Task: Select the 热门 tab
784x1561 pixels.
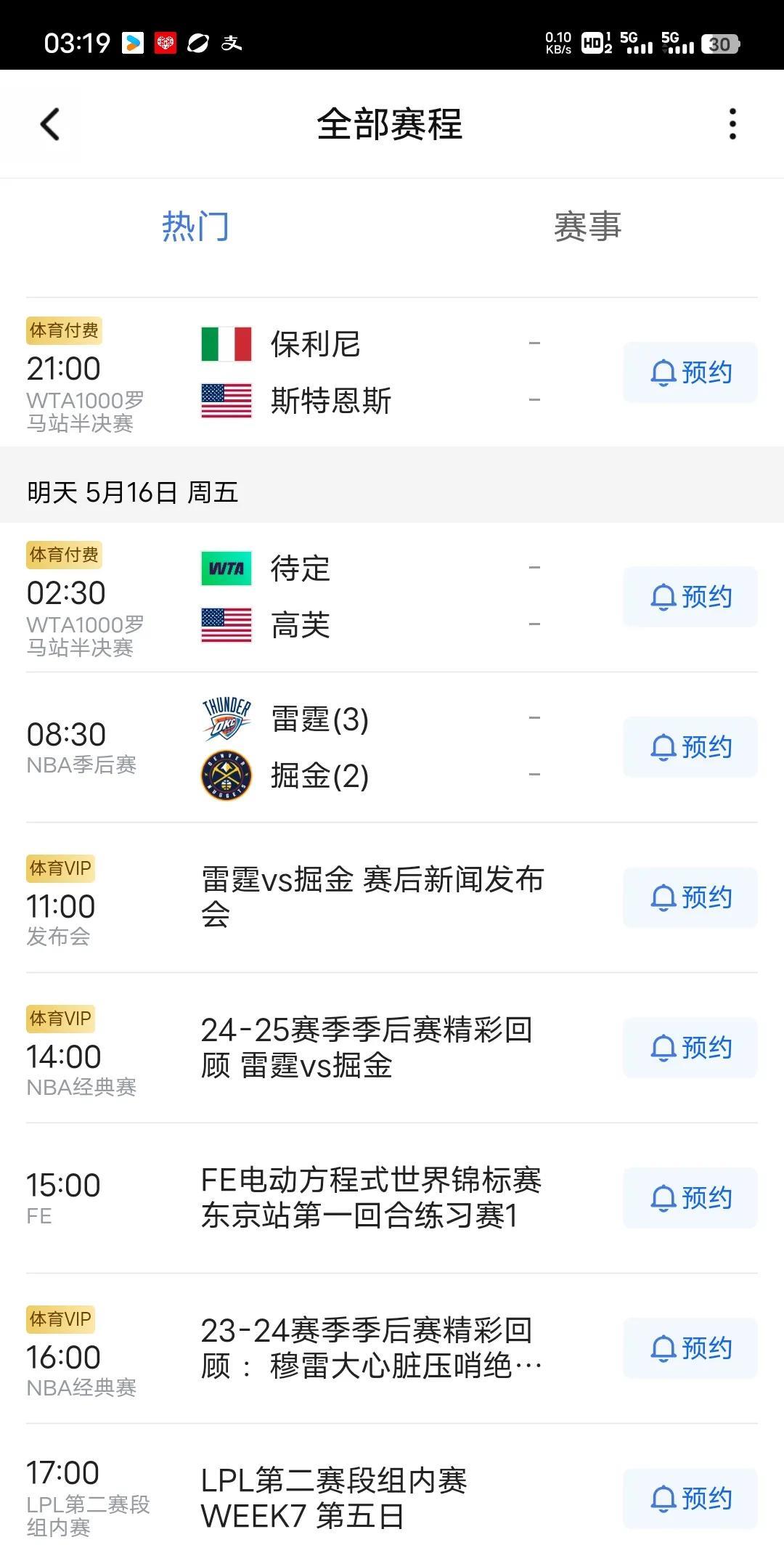Action: pyautogui.click(x=195, y=227)
